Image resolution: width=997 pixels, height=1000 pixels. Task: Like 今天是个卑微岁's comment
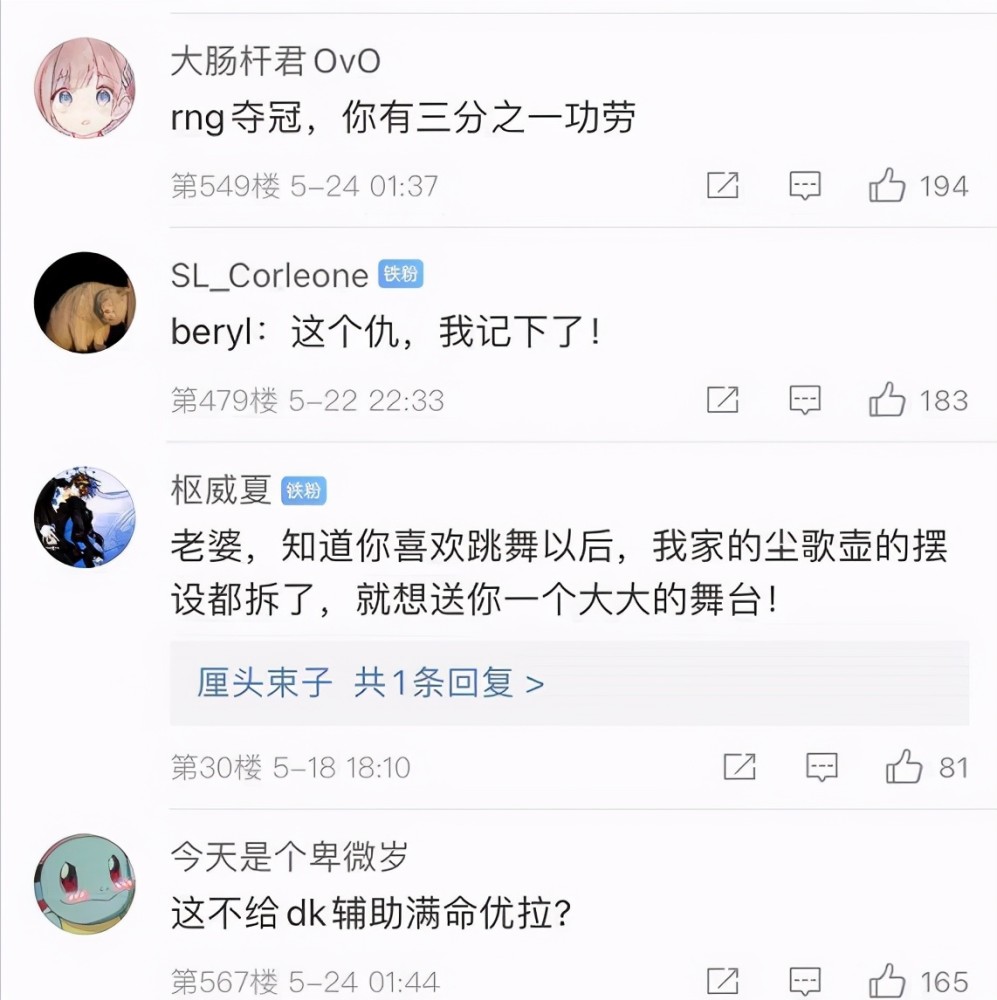click(x=887, y=980)
